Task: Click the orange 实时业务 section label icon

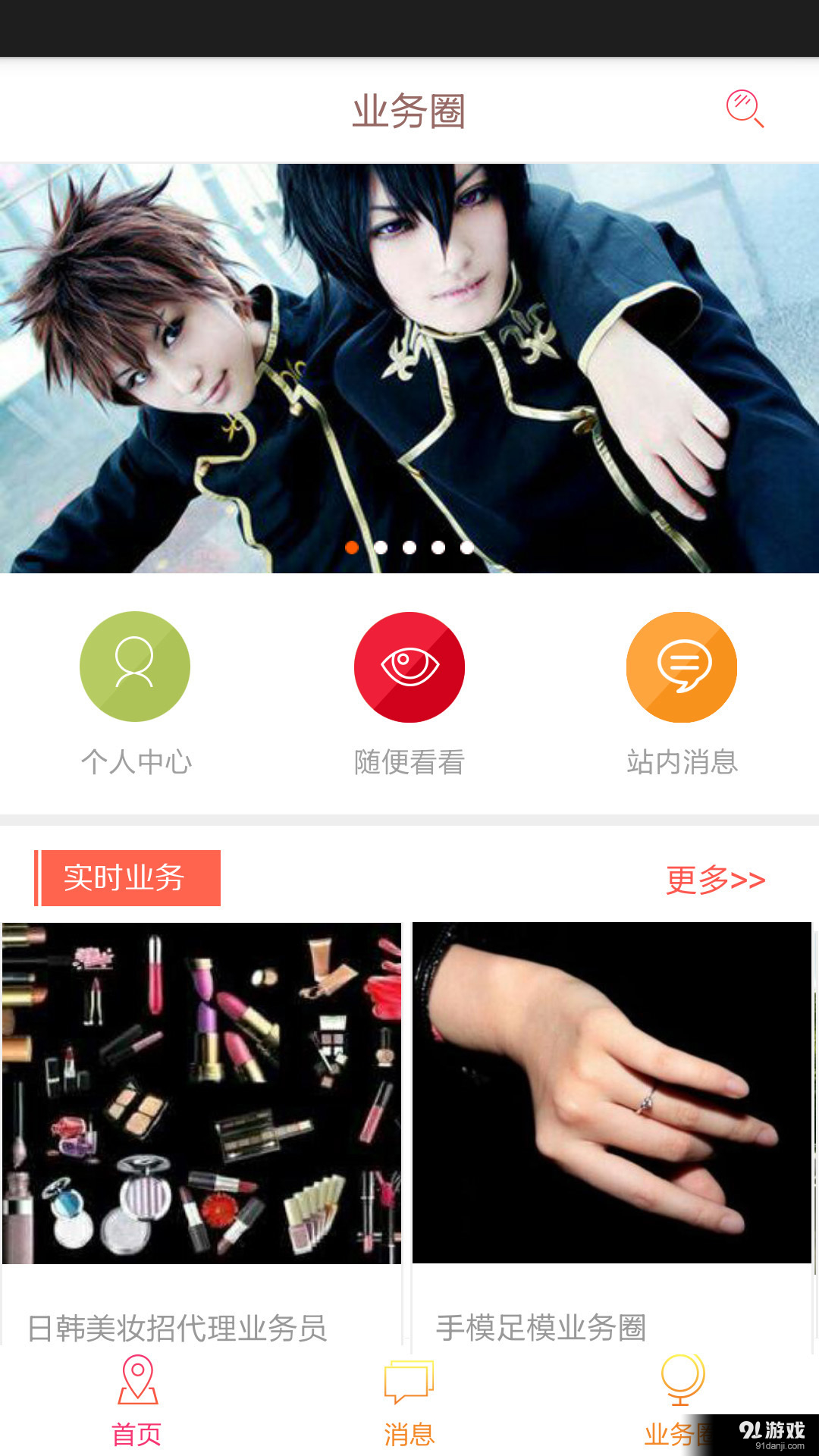Action: (127, 877)
